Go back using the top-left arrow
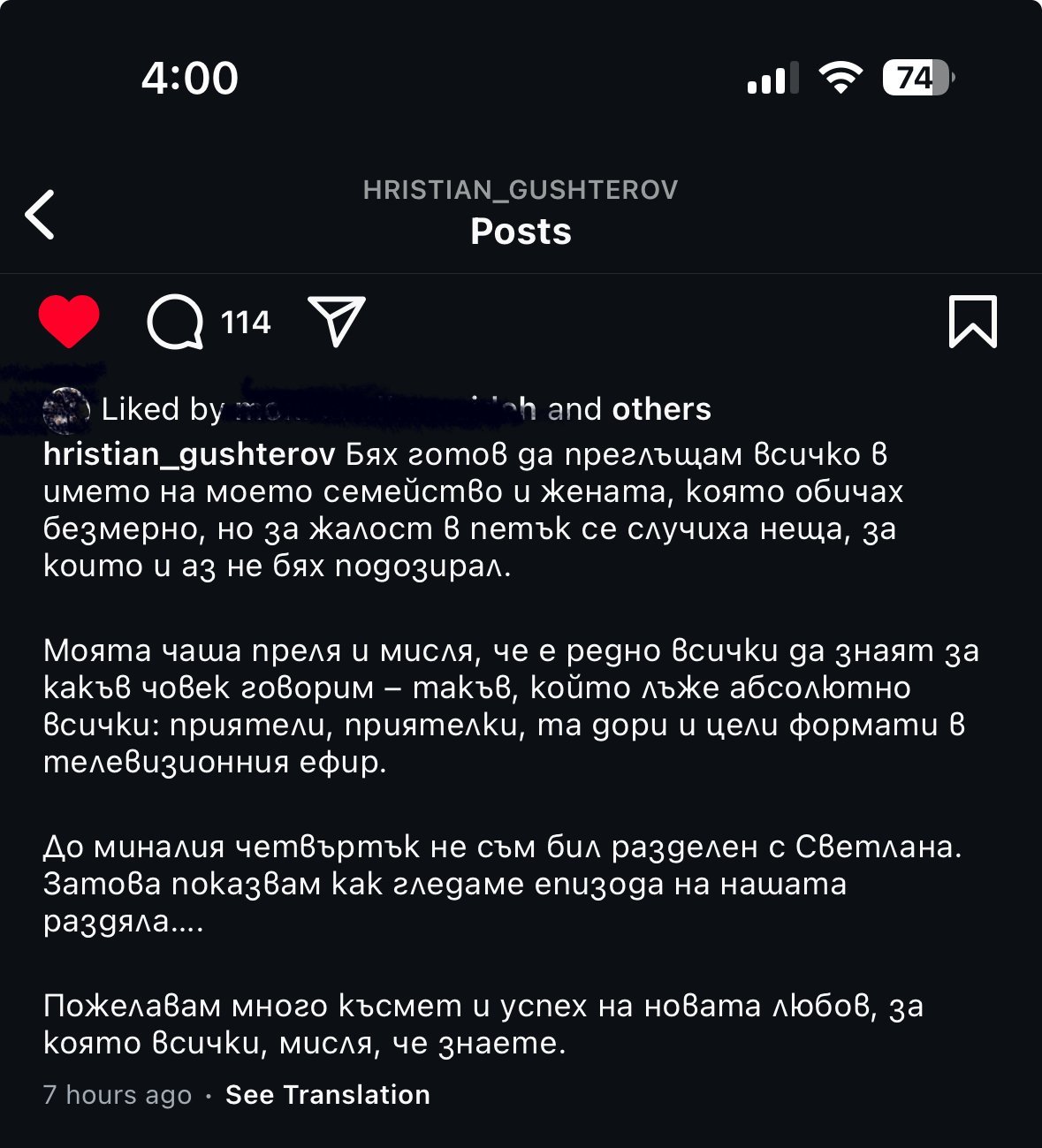The width and height of the screenshot is (1042, 1148). [x=41, y=215]
